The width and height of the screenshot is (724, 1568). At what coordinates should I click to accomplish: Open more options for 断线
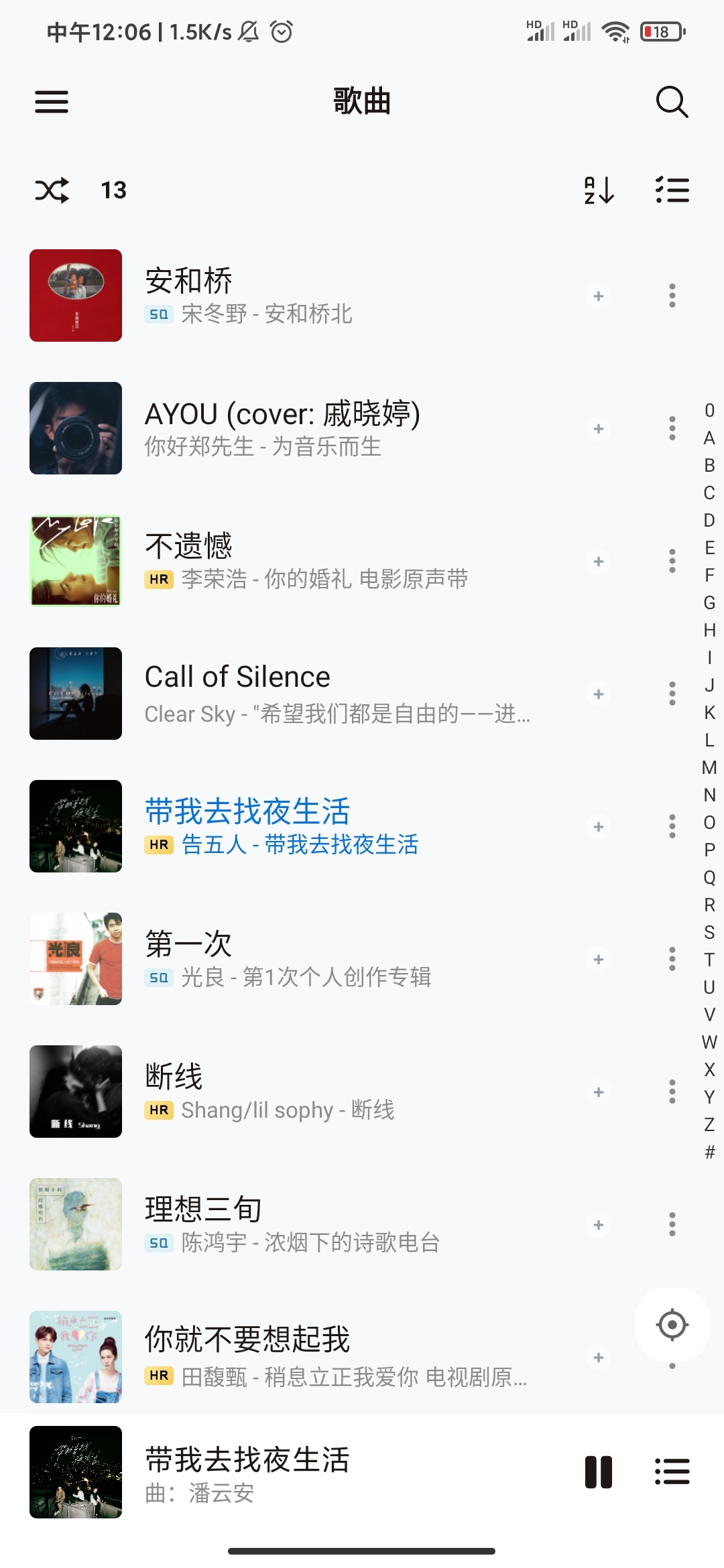tap(672, 1092)
